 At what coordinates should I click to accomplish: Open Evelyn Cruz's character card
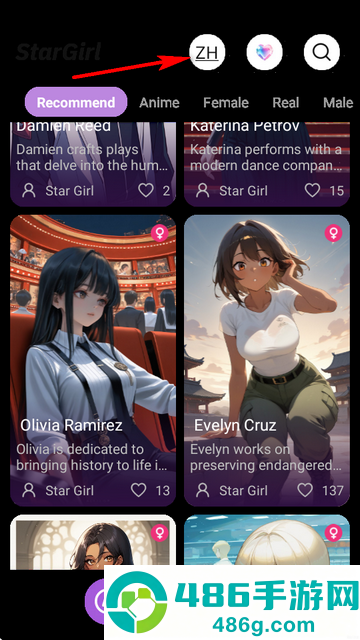pyautogui.click(x=267, y=360)
